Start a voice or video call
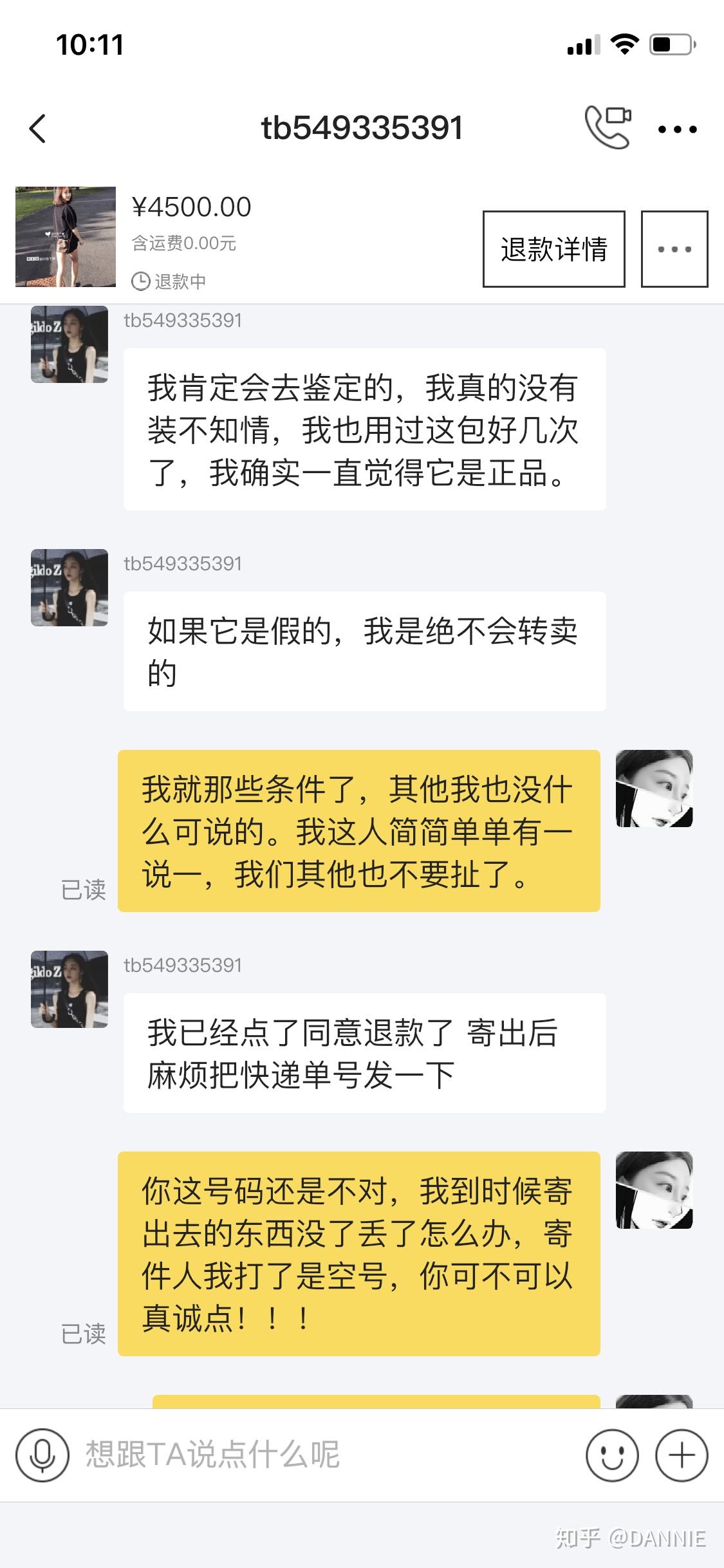Screen dimensions: 724x1568 tap(608, 127)
